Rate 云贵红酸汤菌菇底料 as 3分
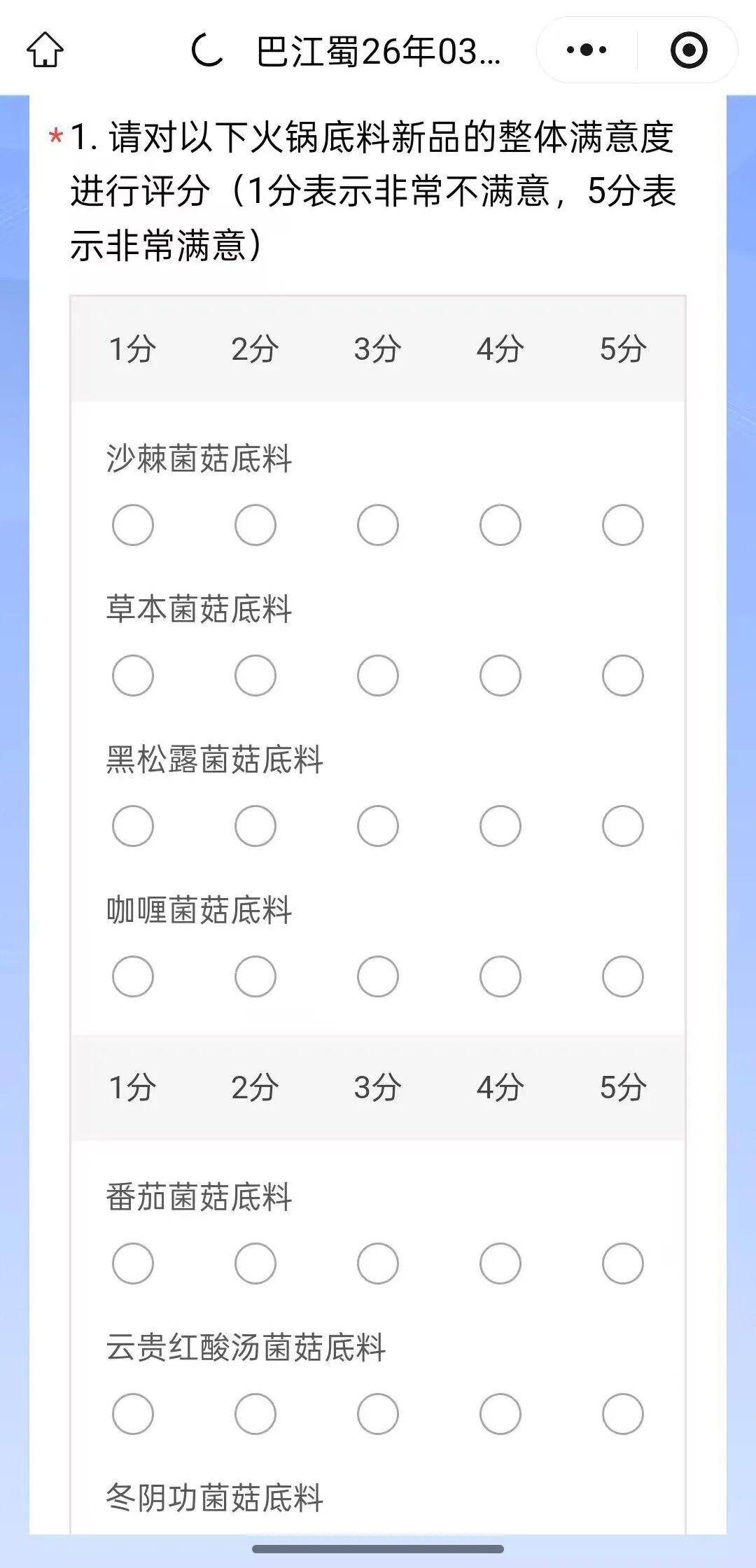The image size is (756, 1568). pyautogui.click(x=378, y=1414)
